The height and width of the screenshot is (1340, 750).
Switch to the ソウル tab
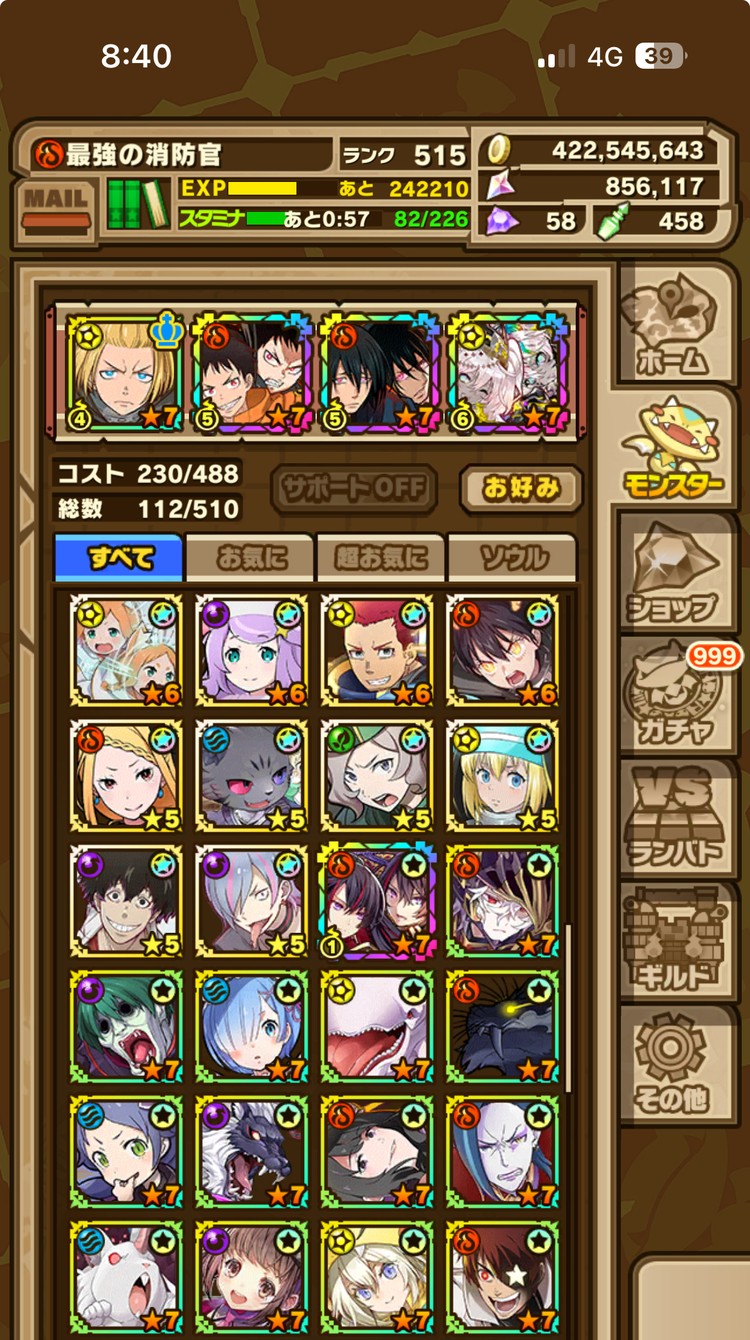(x=512, y=559)
